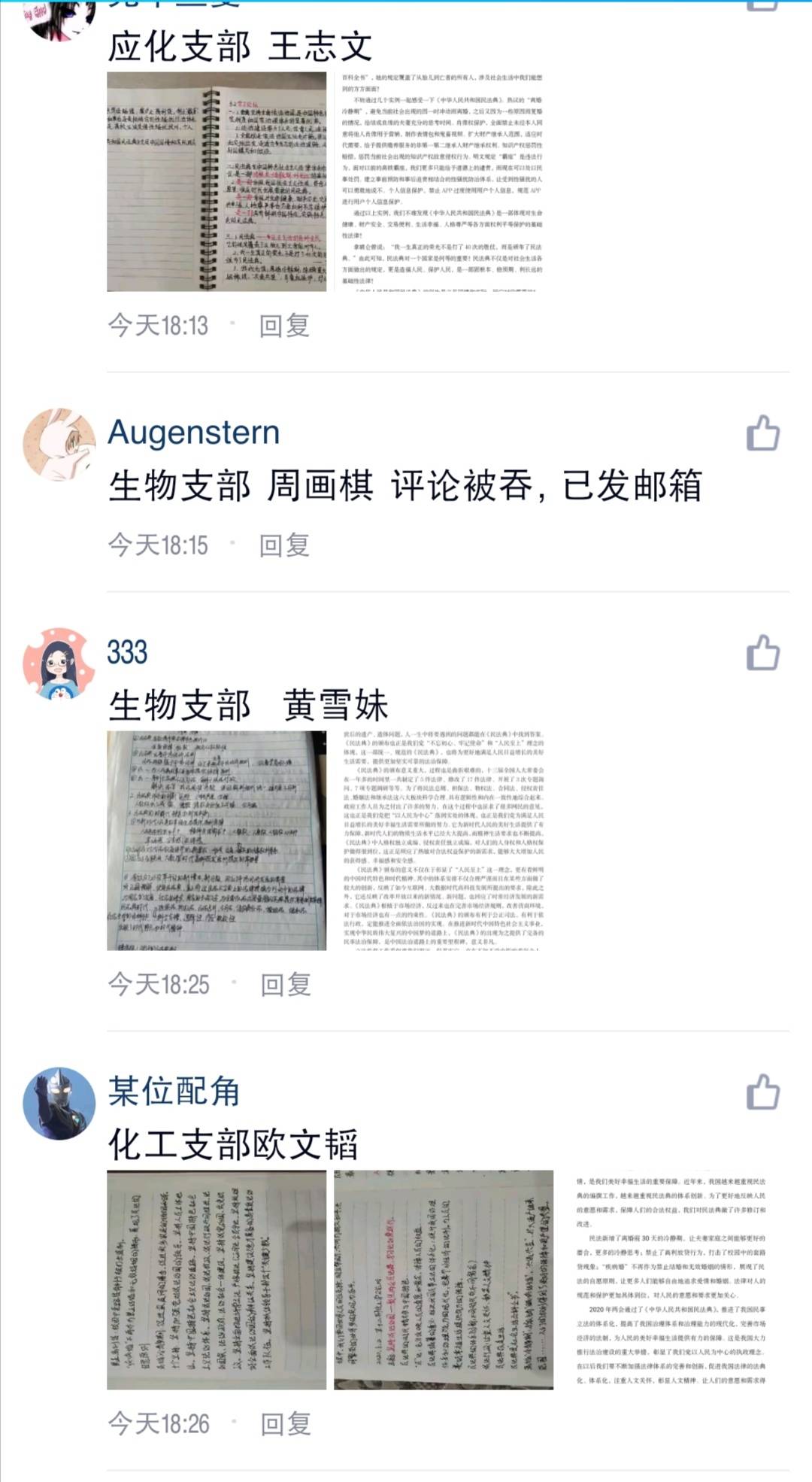This screenshot has width=812, height=1482.
Task: Open 333's profile avatar
Action: click(x=59, y=664)
